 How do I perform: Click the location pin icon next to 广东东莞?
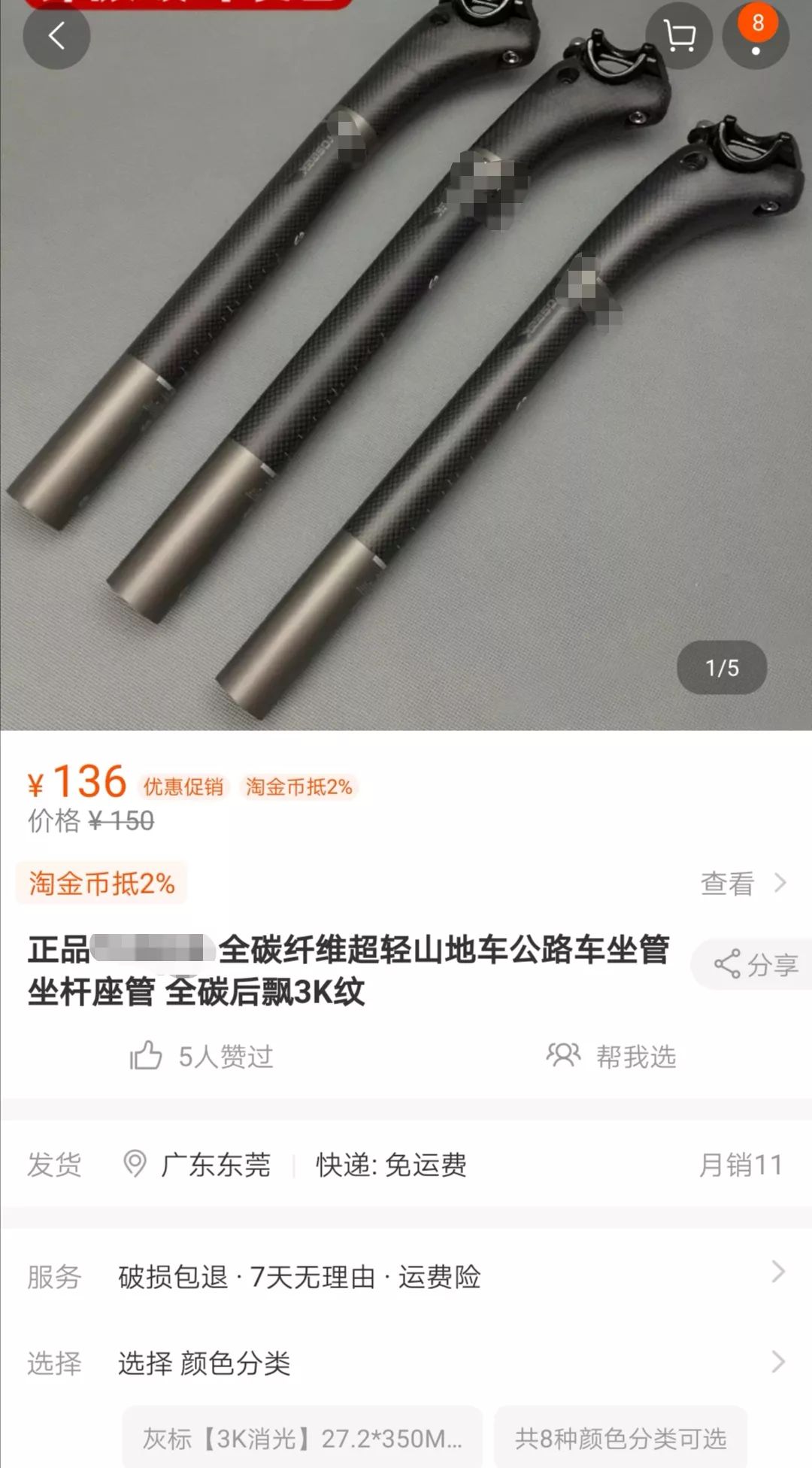pyautogui.click(x=134, y=1163)
